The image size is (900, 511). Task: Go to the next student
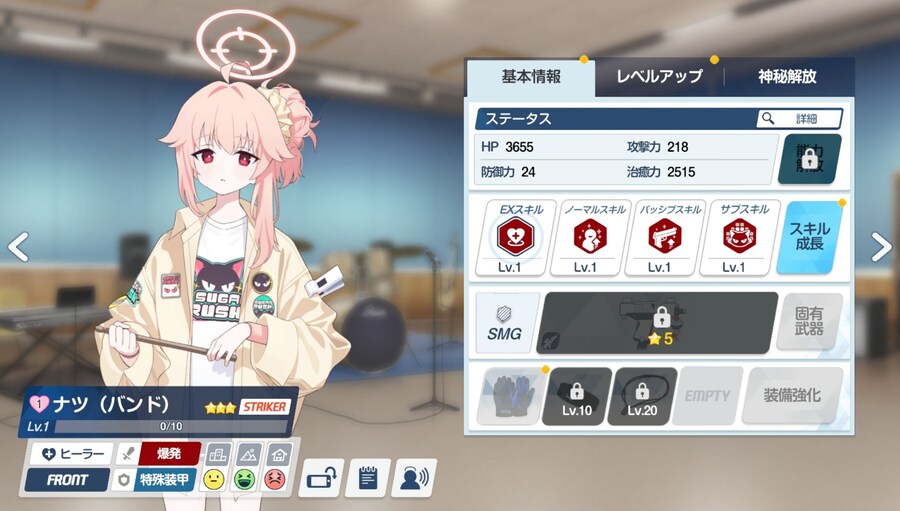(880, 247)
